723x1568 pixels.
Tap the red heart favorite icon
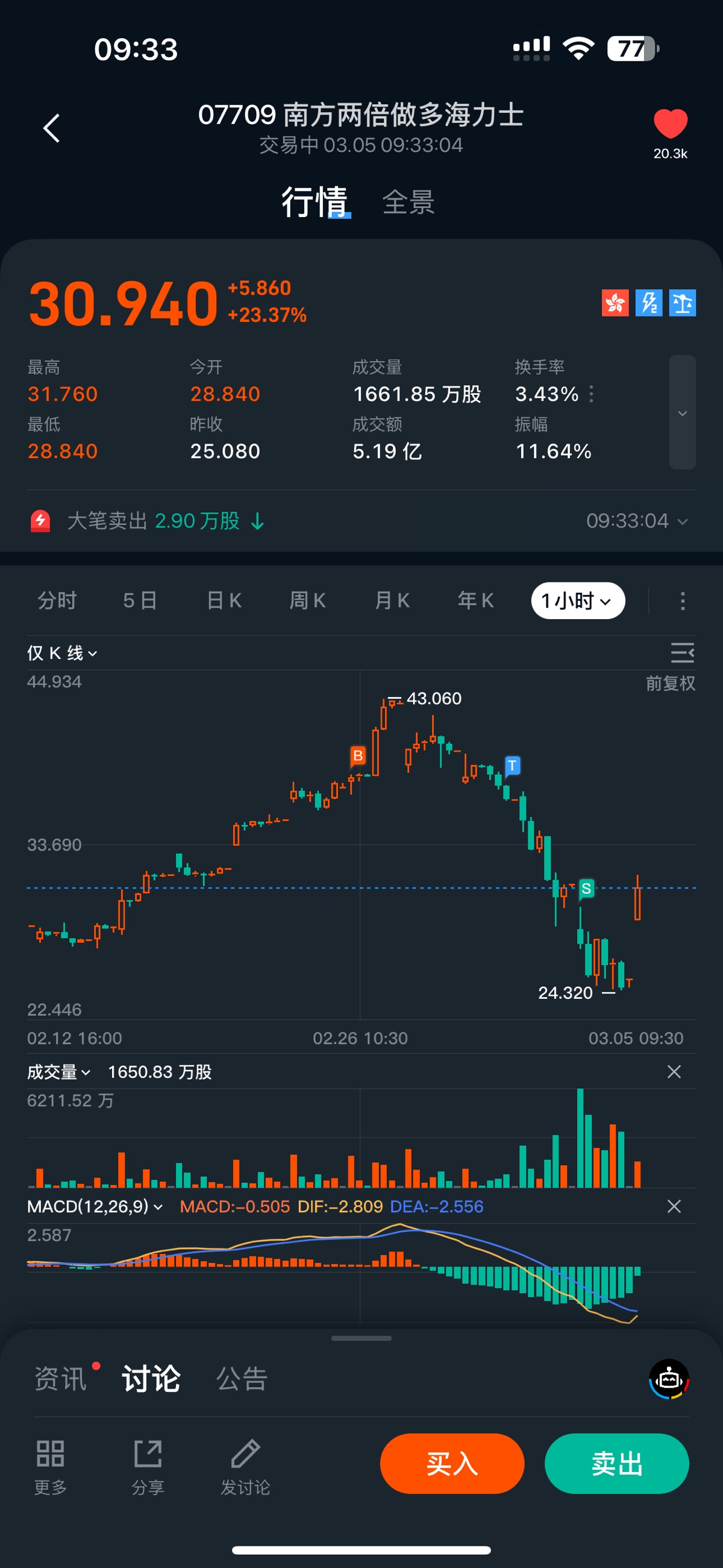670,124
